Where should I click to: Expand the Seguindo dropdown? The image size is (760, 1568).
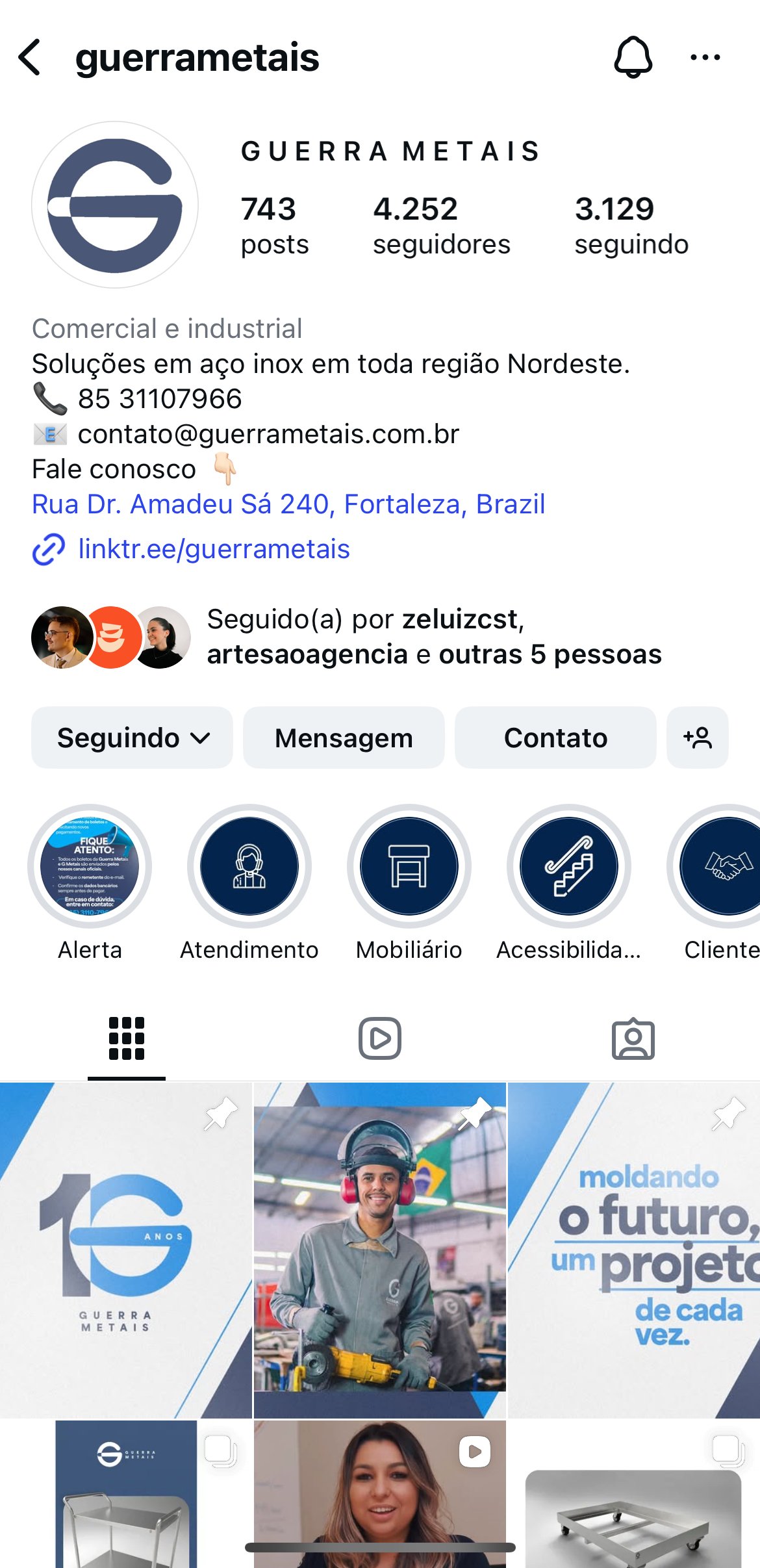tap(132, 738)
